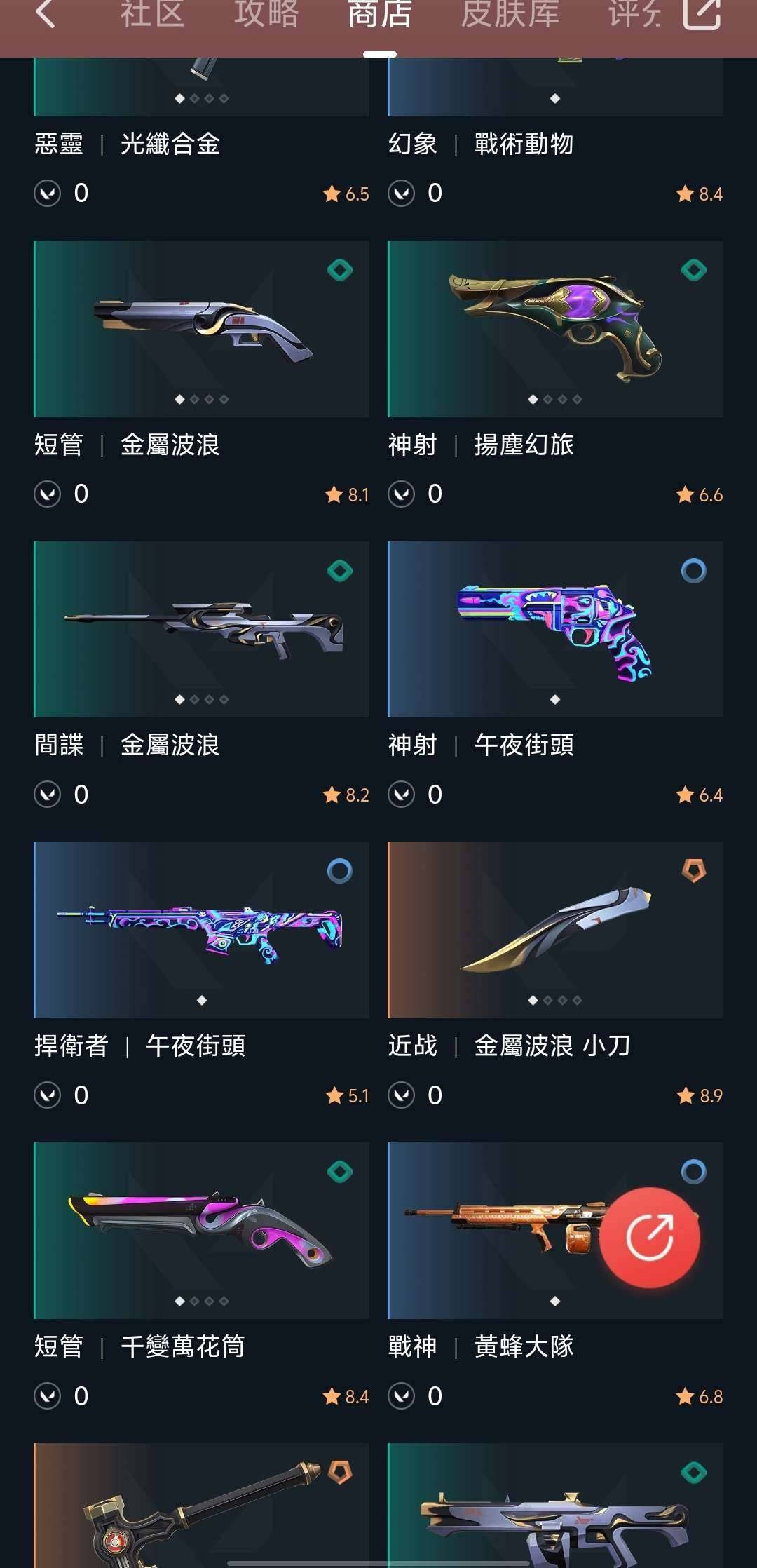Tap the Valorant points icon beside 間諜 price
This screenshot has width=757, height=1568.
(47, 795)
